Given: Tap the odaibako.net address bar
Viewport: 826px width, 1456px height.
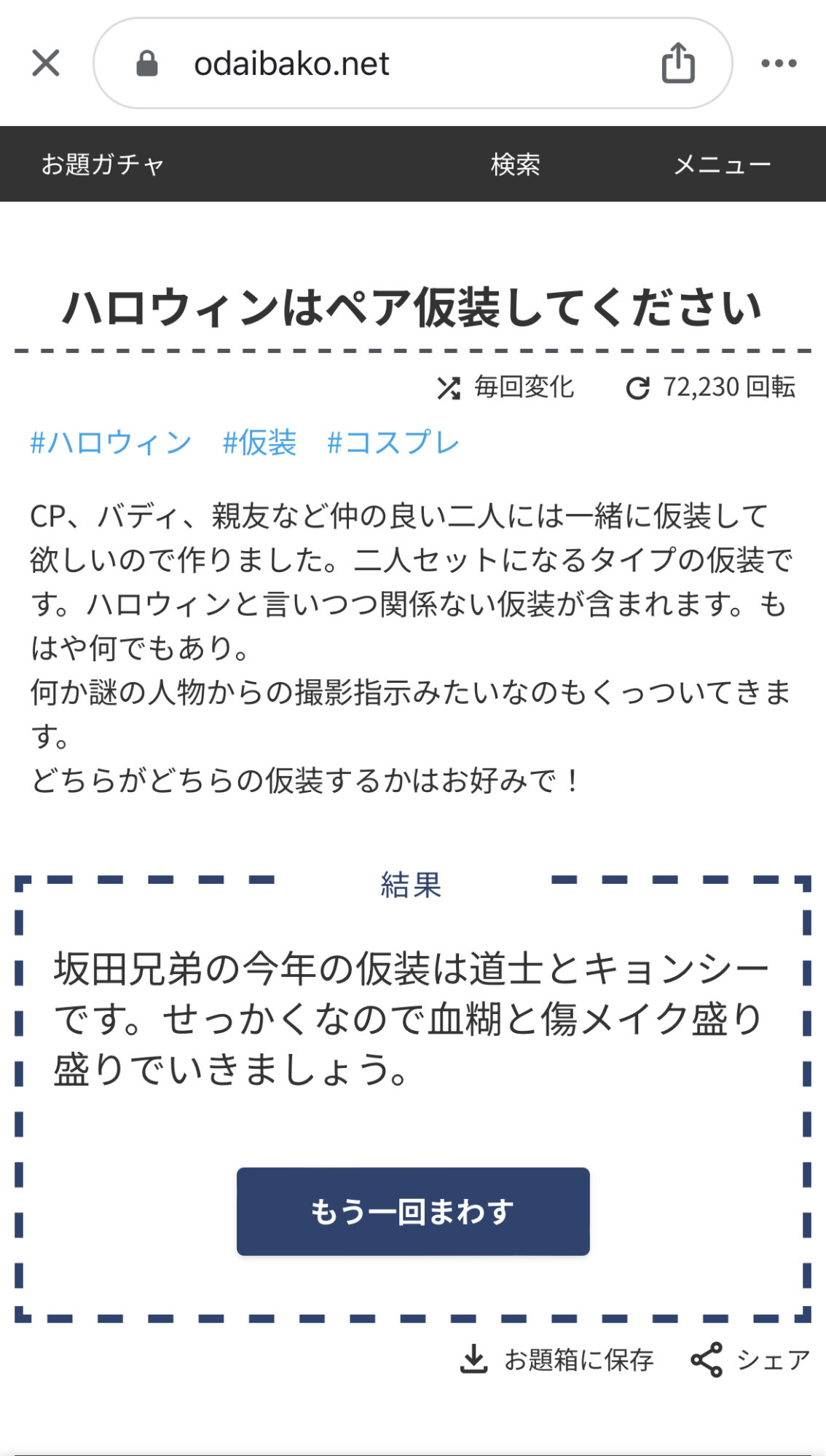Looking at the screenshot, I should click(364, 63).
